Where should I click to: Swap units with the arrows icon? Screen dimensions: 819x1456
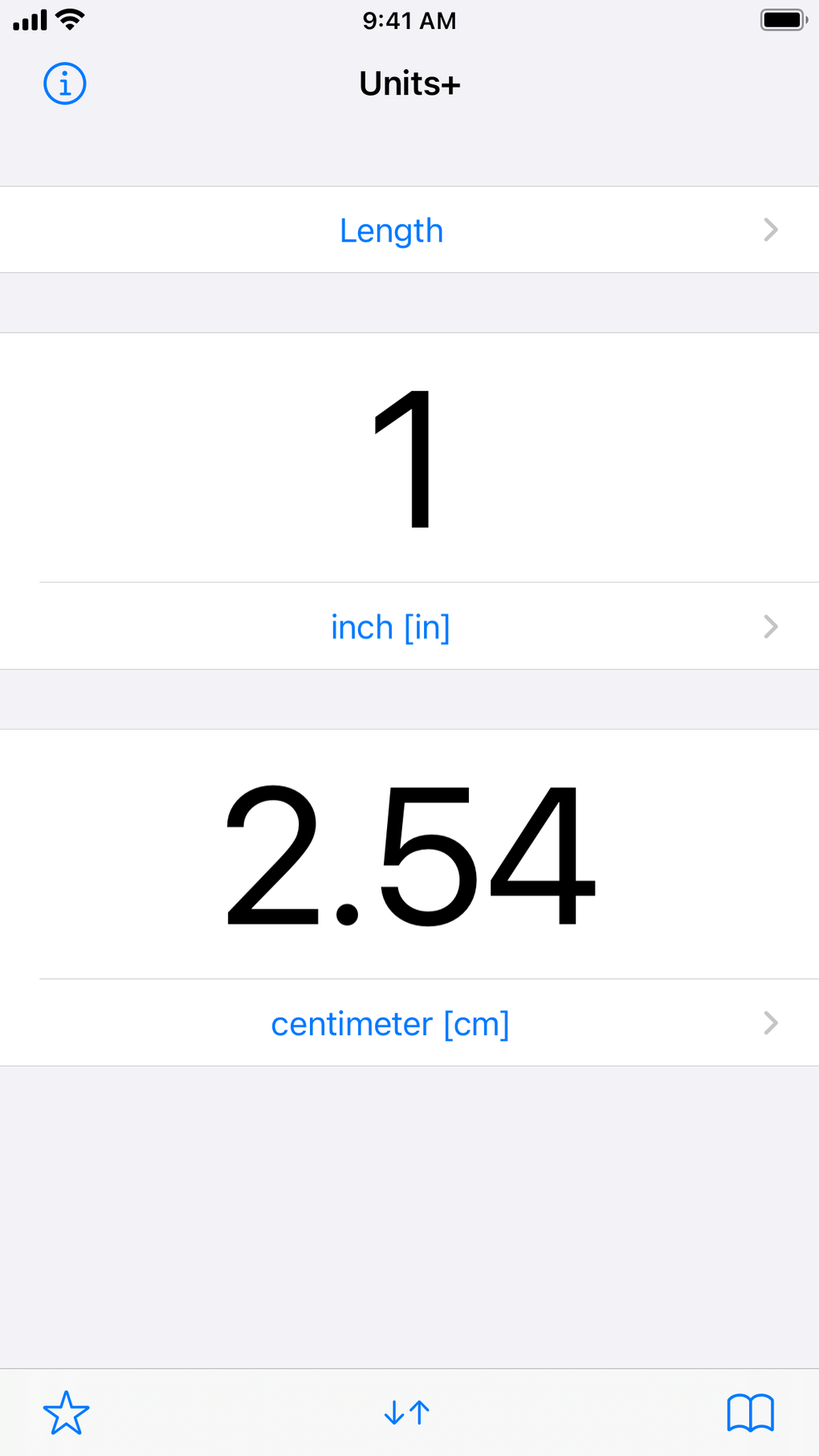point(407,1413)
